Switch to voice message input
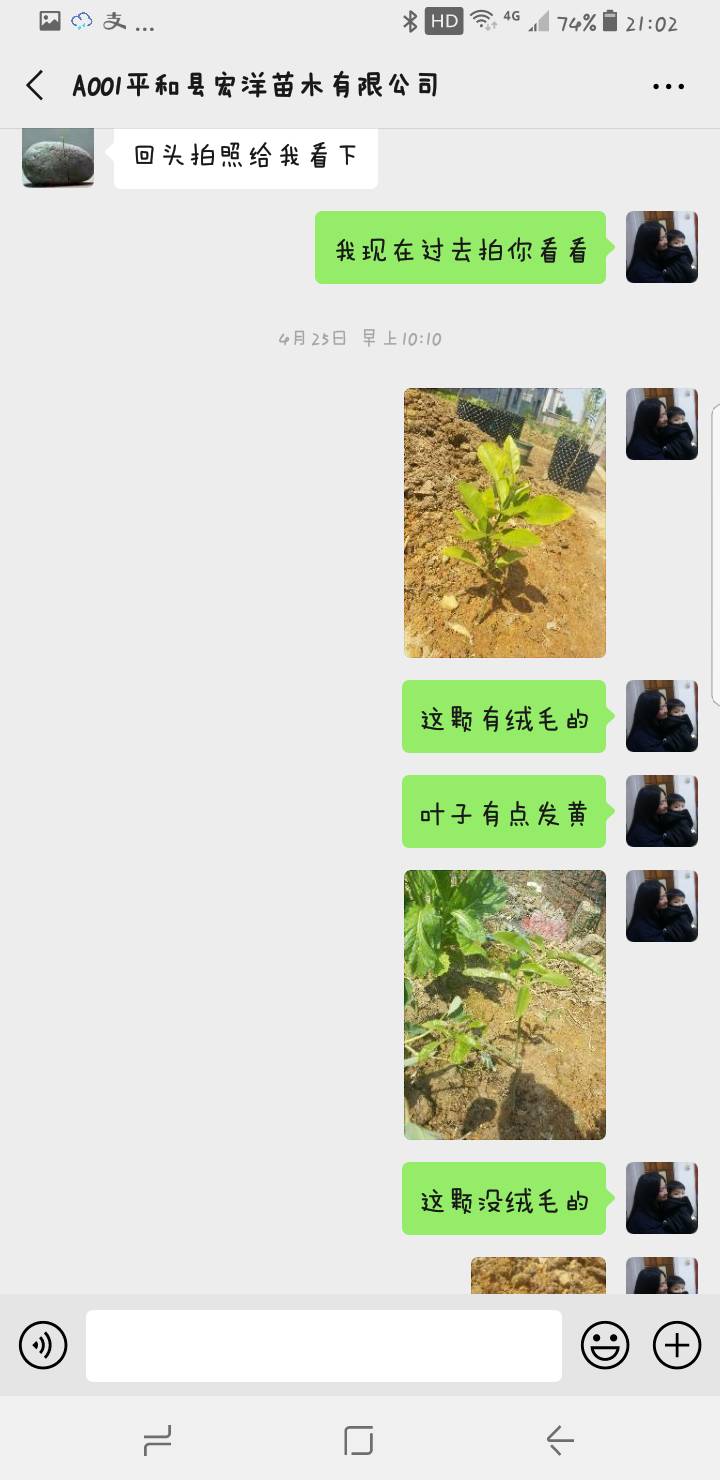Screen dimensions: 720x1480 43,1346
